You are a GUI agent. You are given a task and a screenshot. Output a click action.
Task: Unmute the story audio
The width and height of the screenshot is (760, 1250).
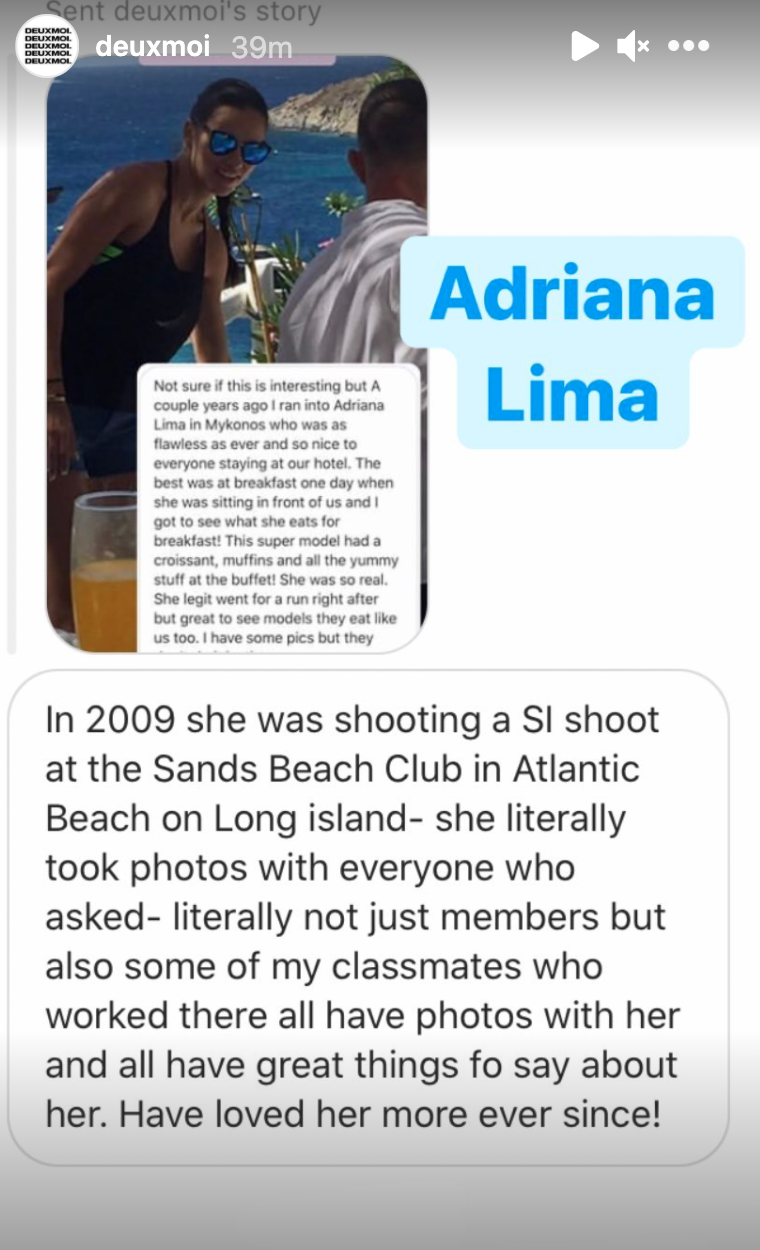pyautogui.click(x=633, y=45)
